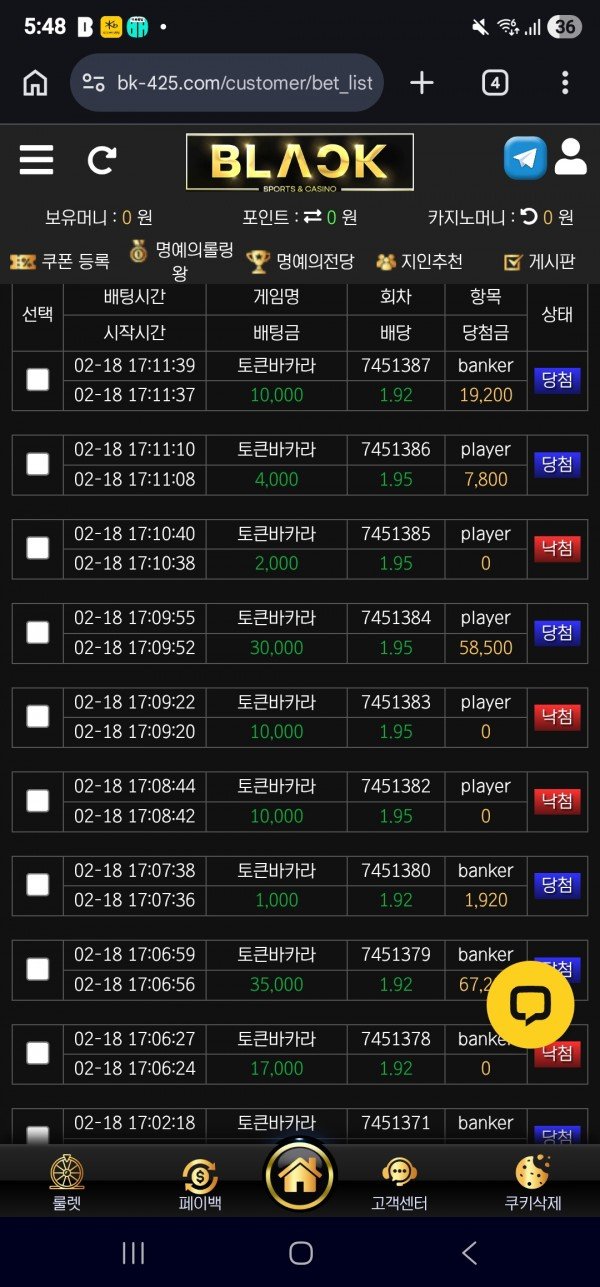Open the yellow live chat bubble
The image size is (600, 1287).
tap(530, 1005)
